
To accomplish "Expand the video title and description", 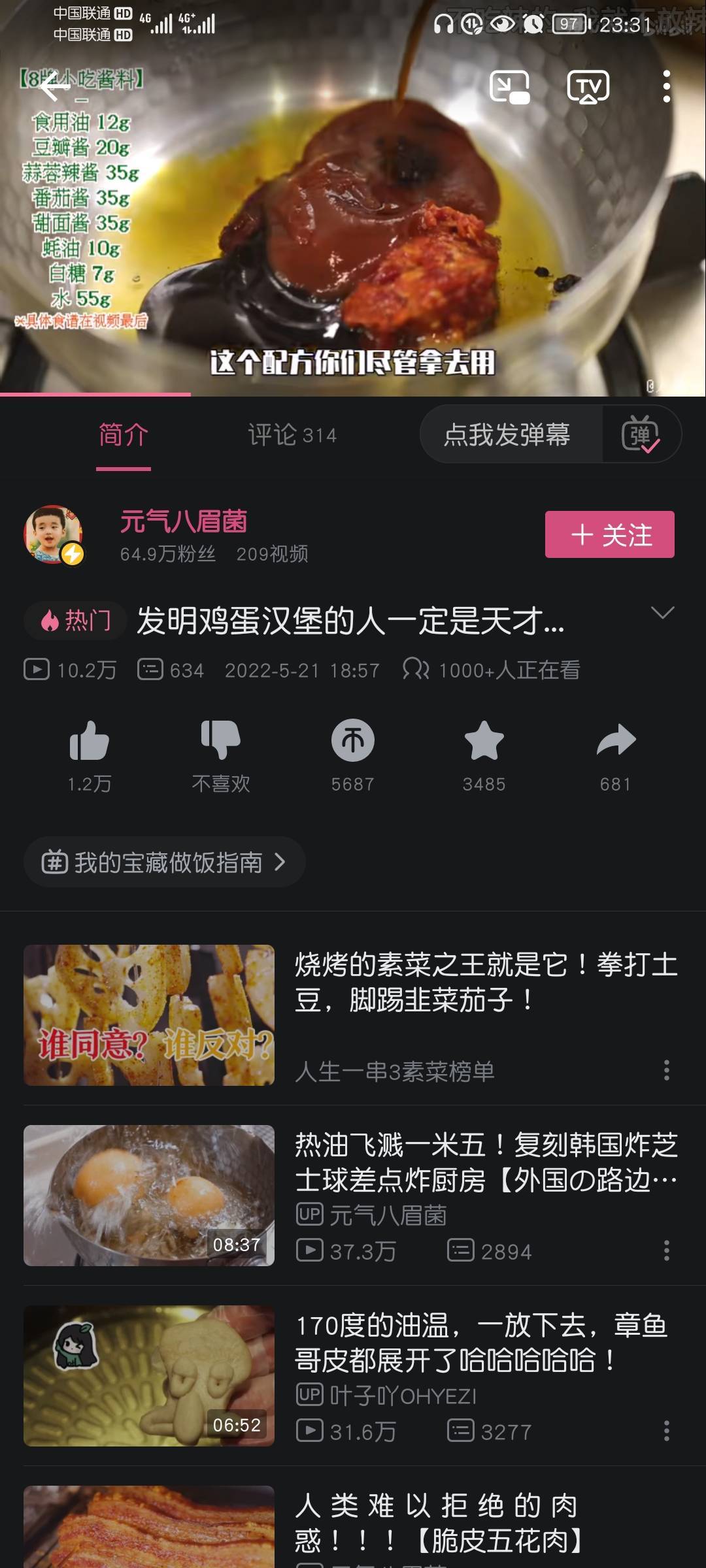I will coord(662,613).
